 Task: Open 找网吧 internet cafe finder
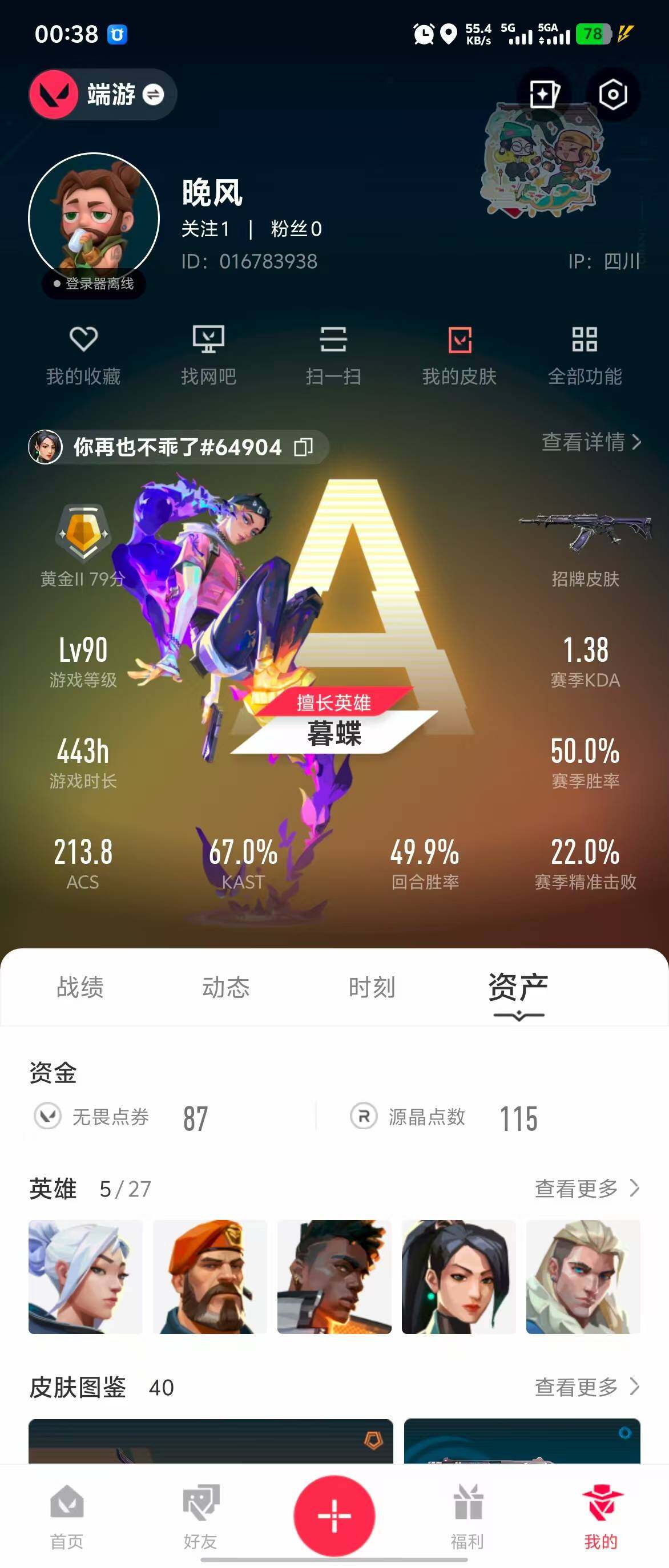[x=208, y=355]
